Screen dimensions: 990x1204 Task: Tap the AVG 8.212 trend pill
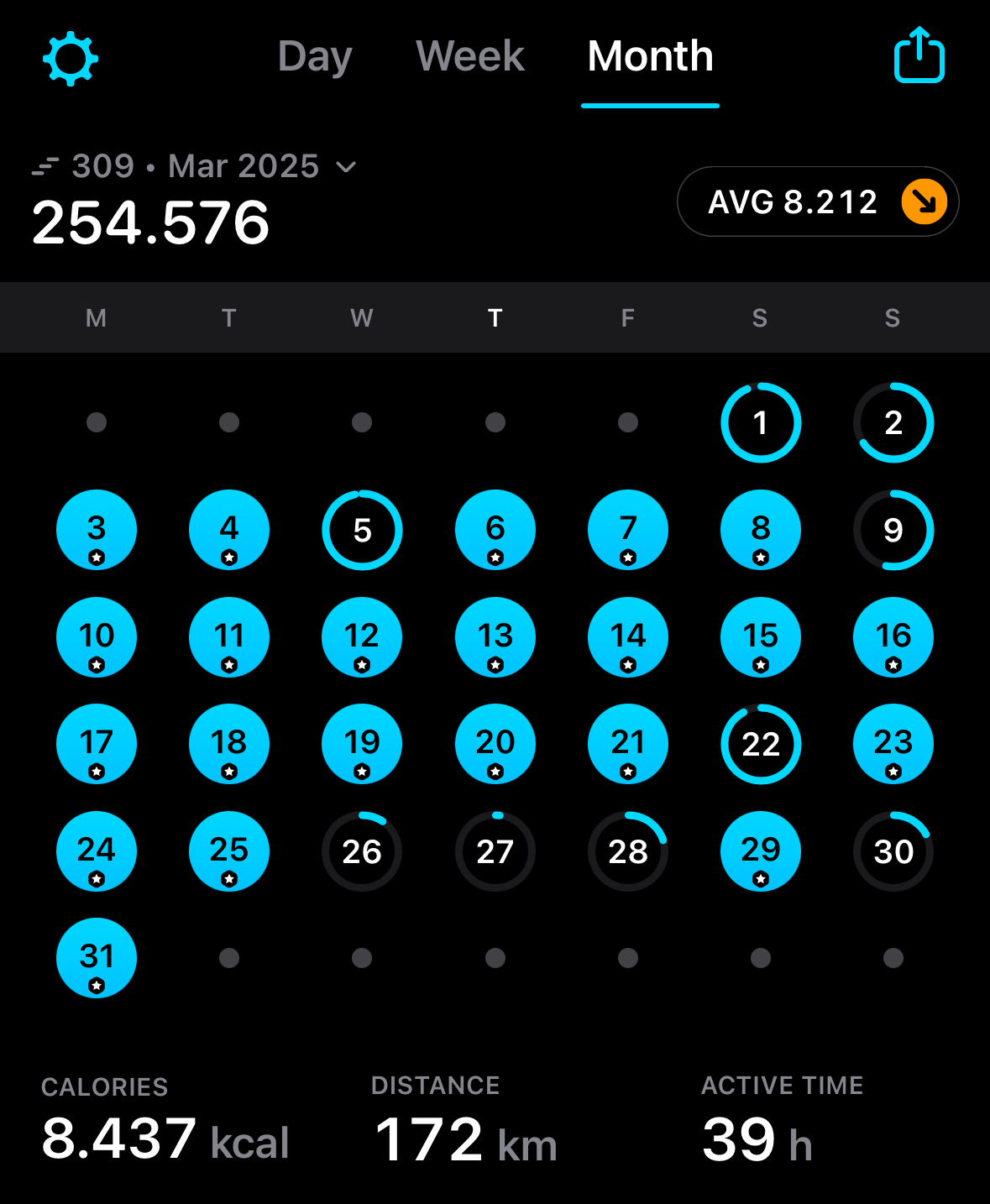(817, 202)
